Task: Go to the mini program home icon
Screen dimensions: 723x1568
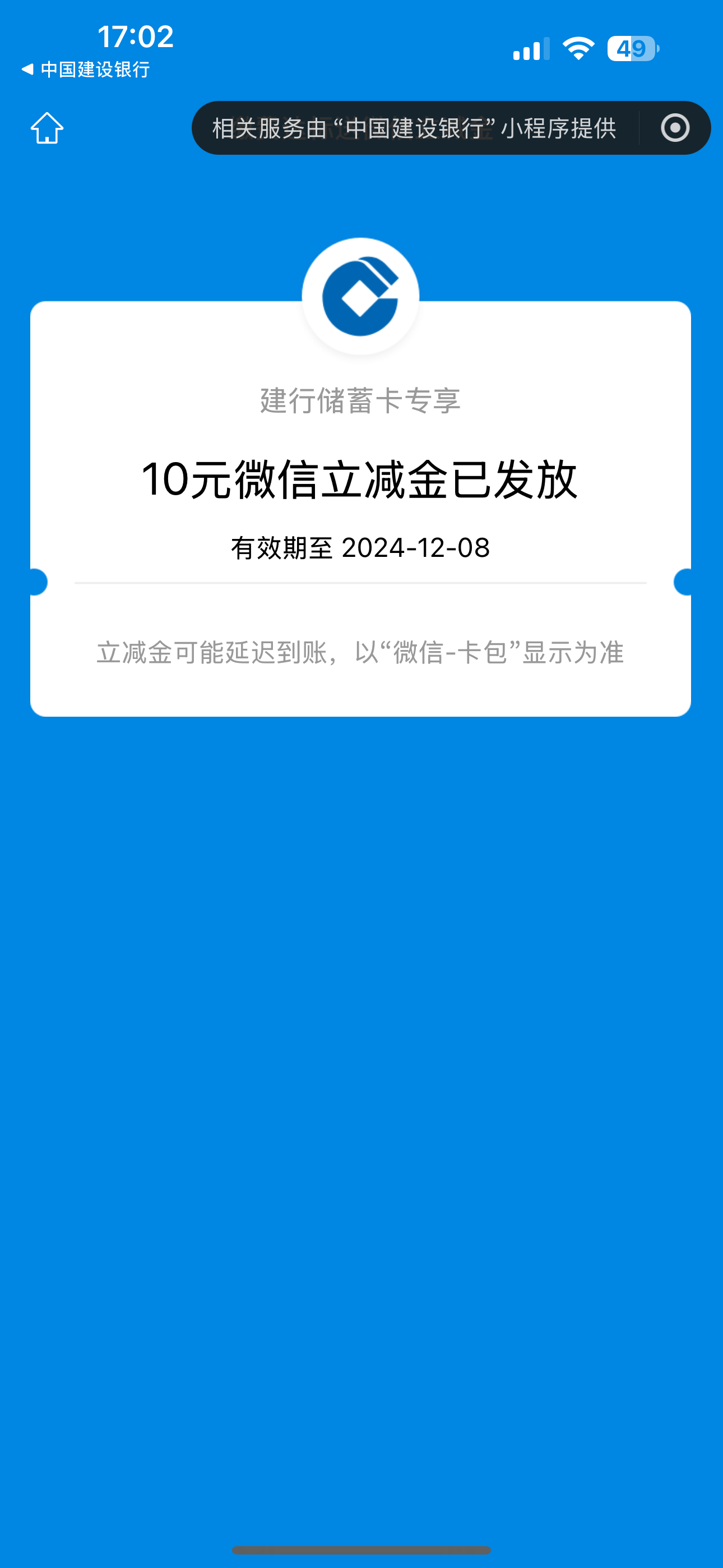Action: pos(47,128)
